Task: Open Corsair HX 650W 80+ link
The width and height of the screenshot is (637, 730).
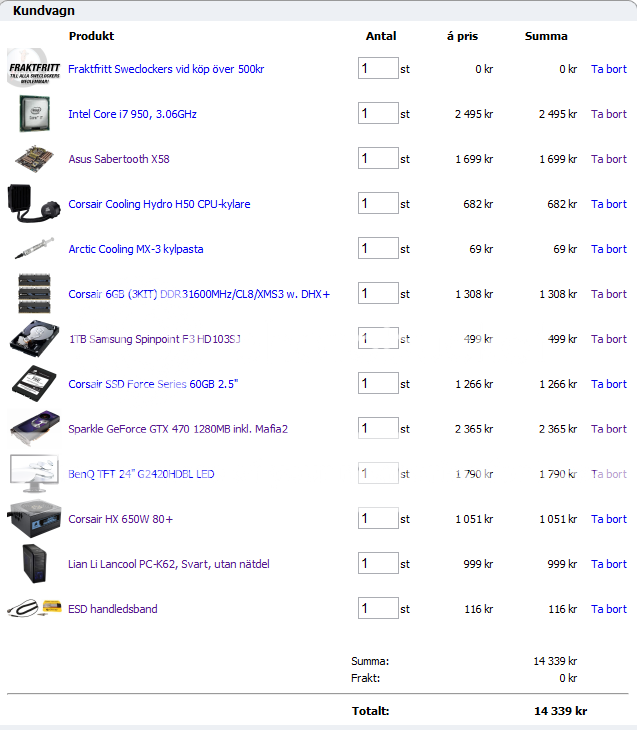Action: coord(120,519)
